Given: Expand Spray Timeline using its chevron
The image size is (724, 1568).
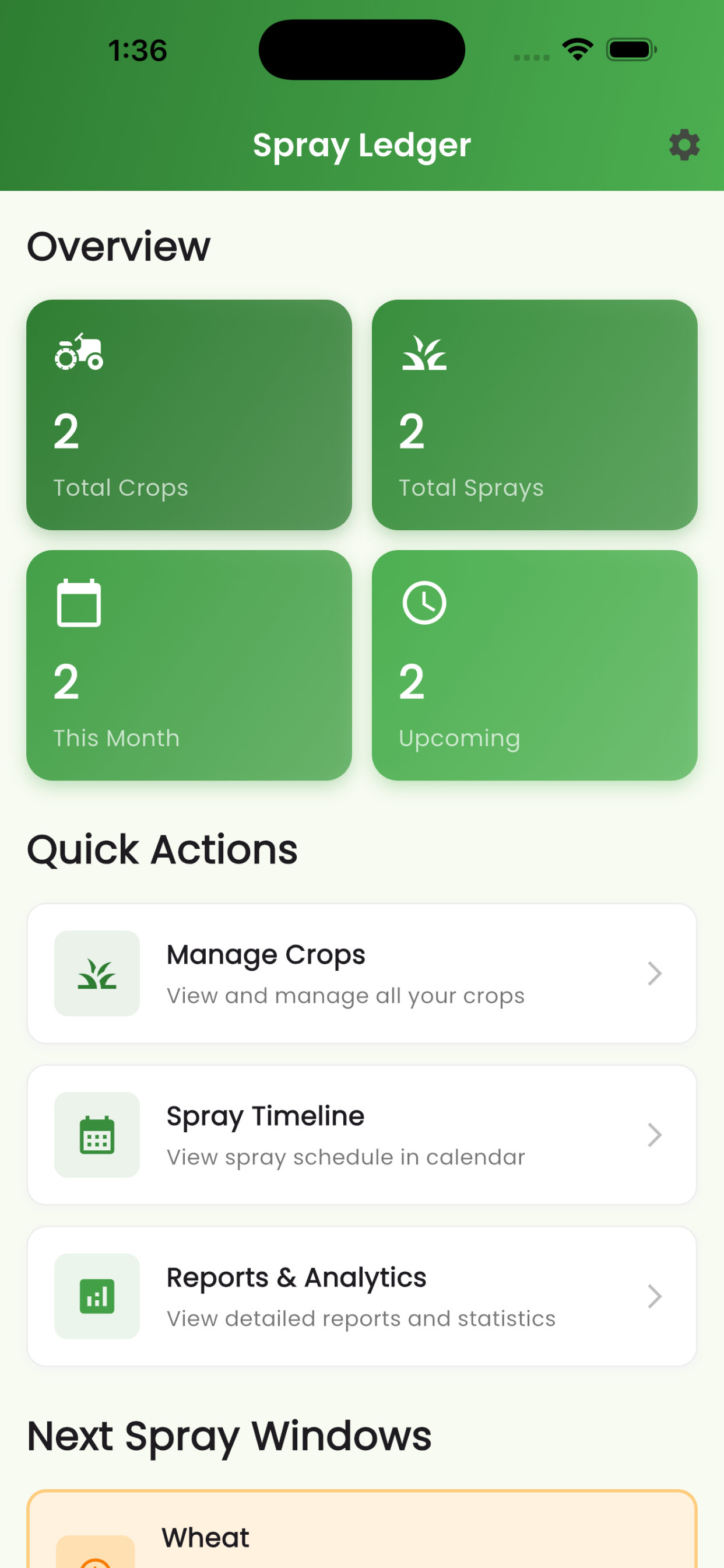Looking at the screenshot, I should pyautogui.click(x=654, y=1135).
